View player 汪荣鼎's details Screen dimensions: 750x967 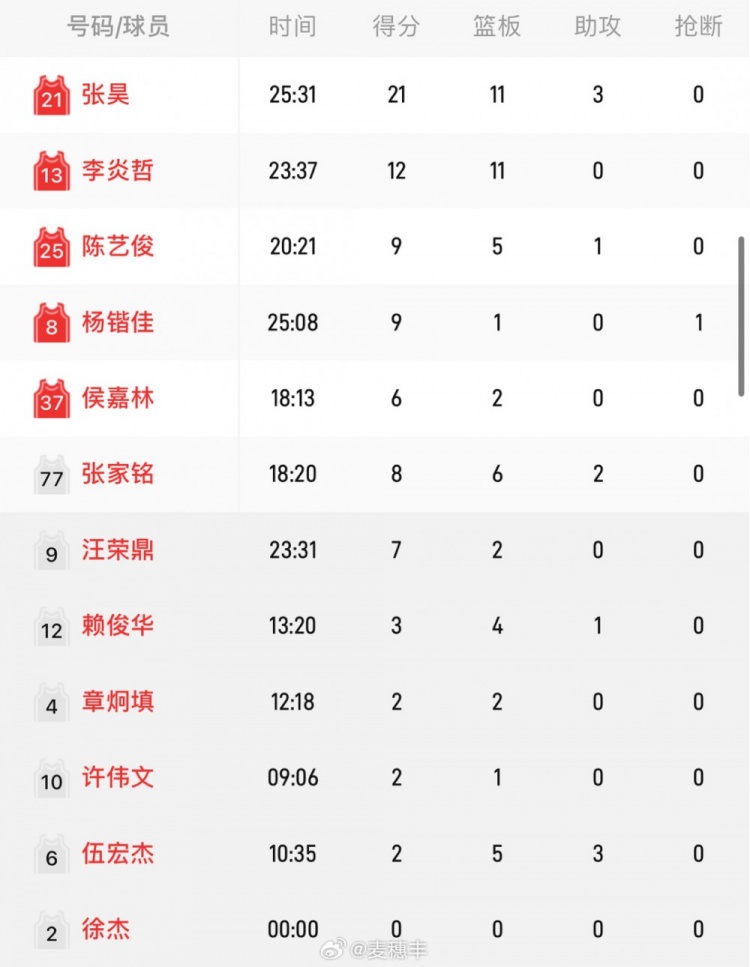(x=117, y=550)
